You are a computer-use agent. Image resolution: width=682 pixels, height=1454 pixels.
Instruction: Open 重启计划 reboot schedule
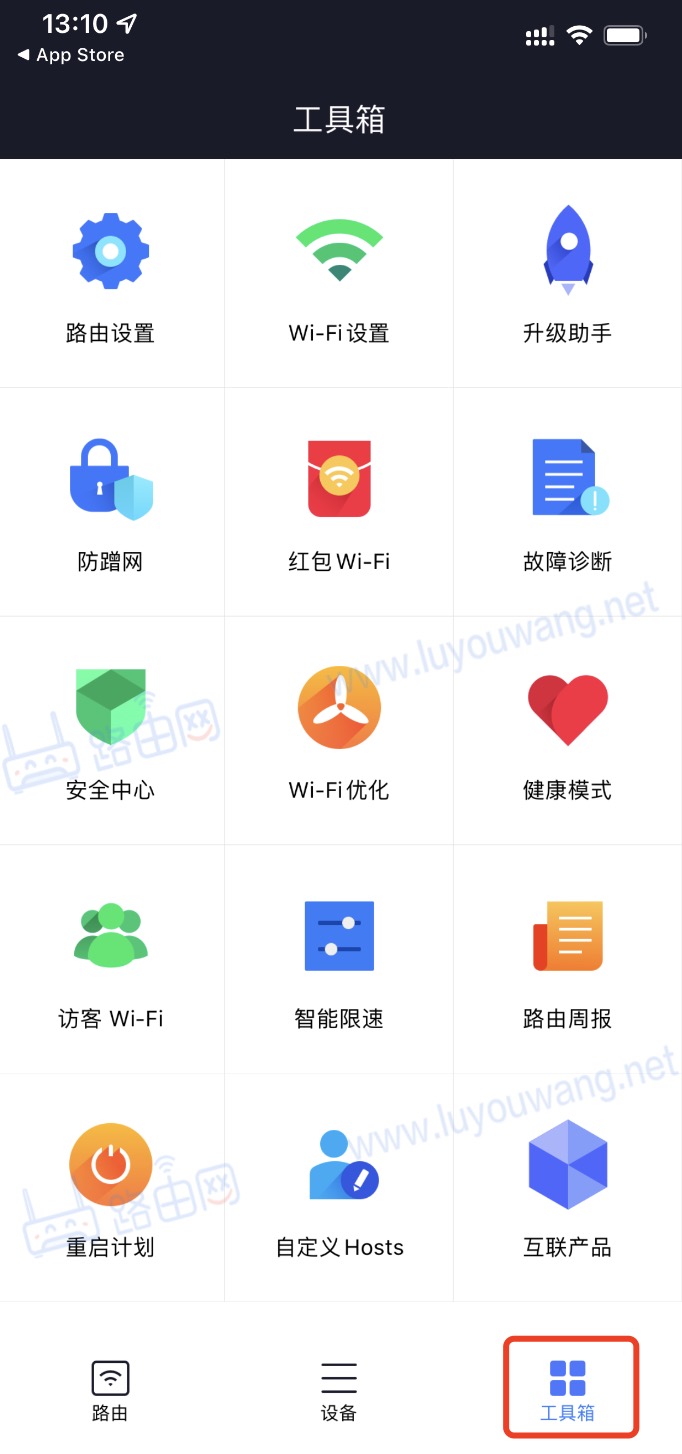111,1188
